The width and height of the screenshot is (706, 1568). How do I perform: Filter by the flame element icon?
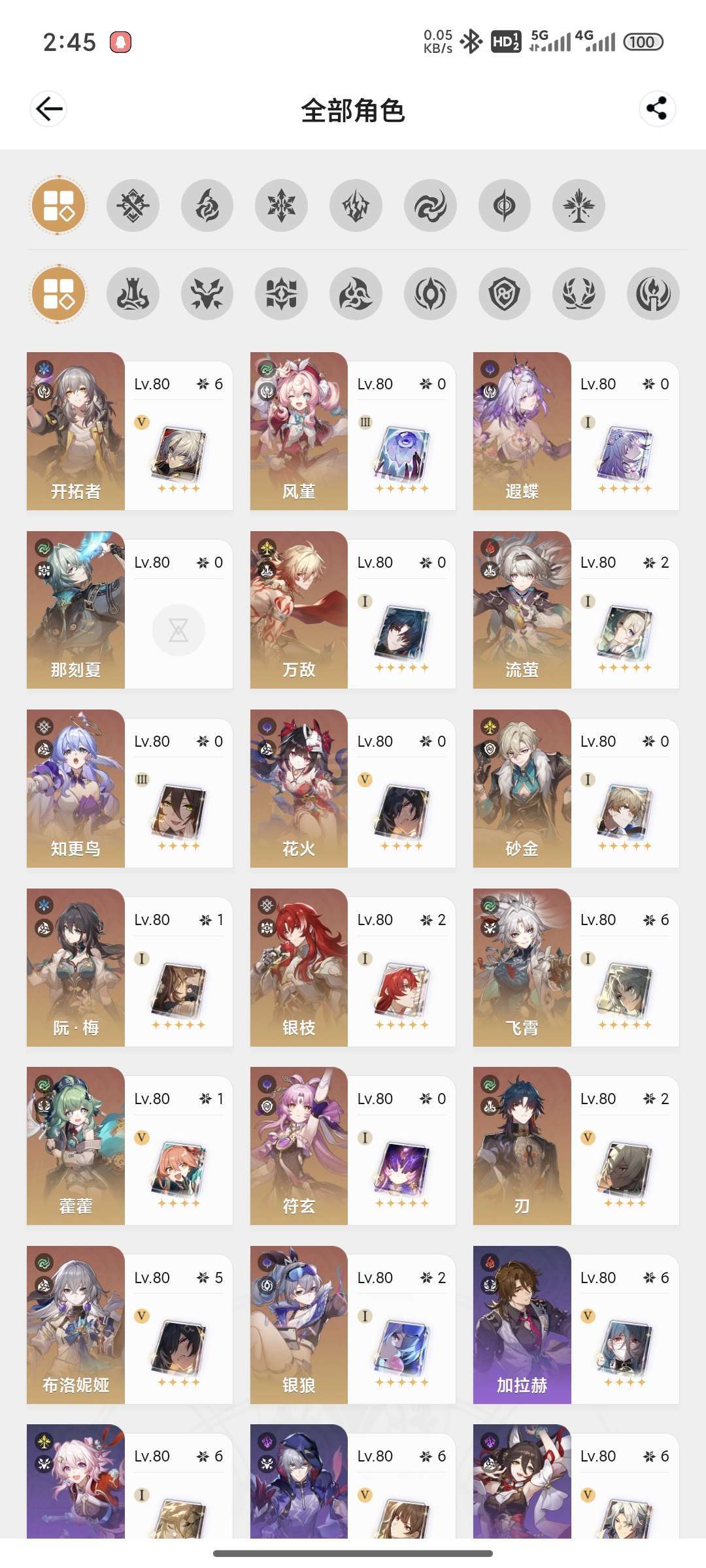point(207,206)
